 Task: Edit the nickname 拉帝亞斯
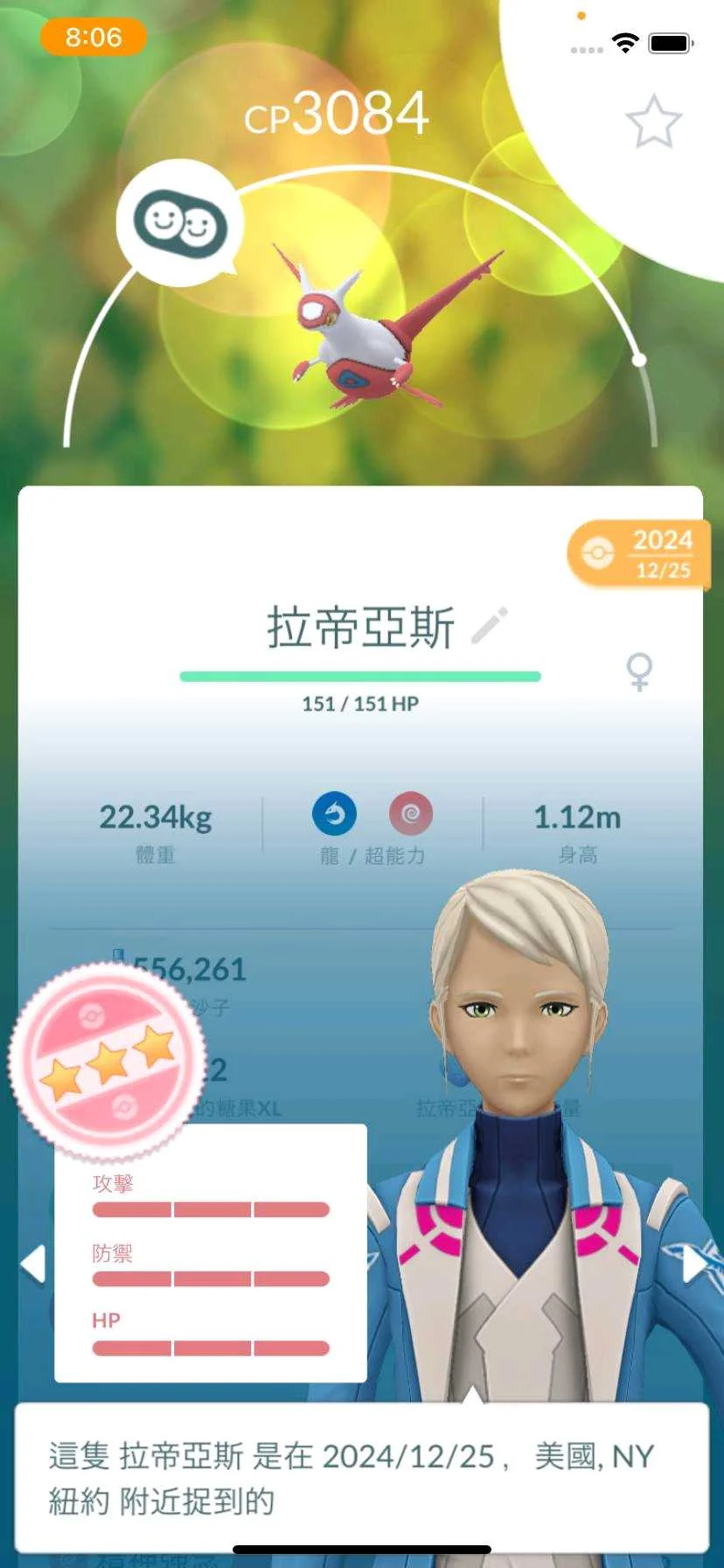(x=490, y=626)
